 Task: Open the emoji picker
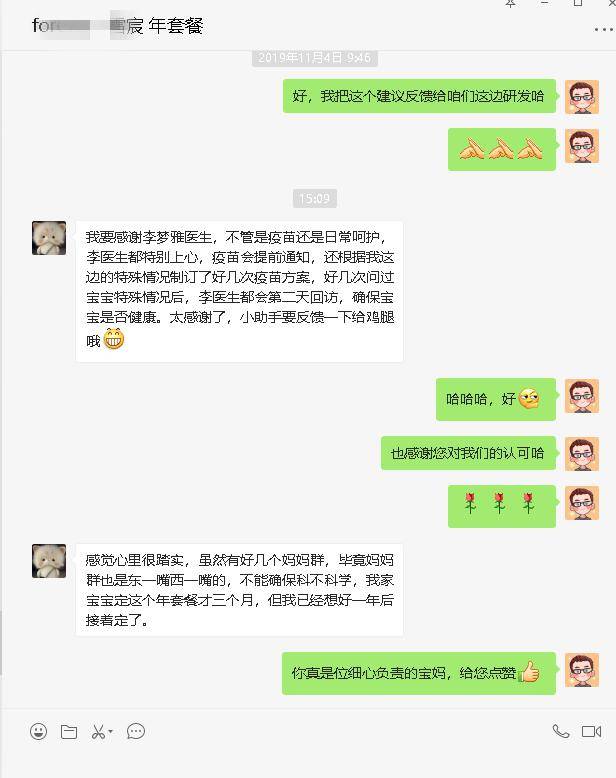pos(39,732)
